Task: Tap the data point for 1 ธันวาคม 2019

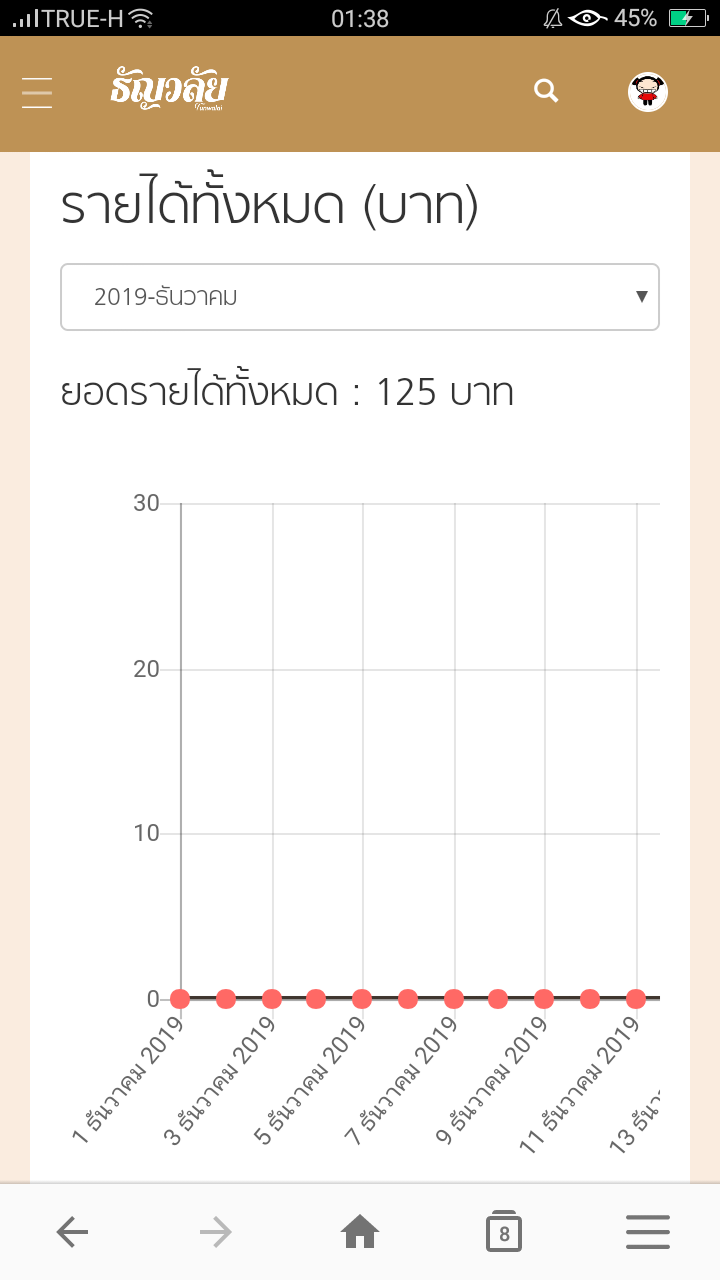Action: click(180, 998)
